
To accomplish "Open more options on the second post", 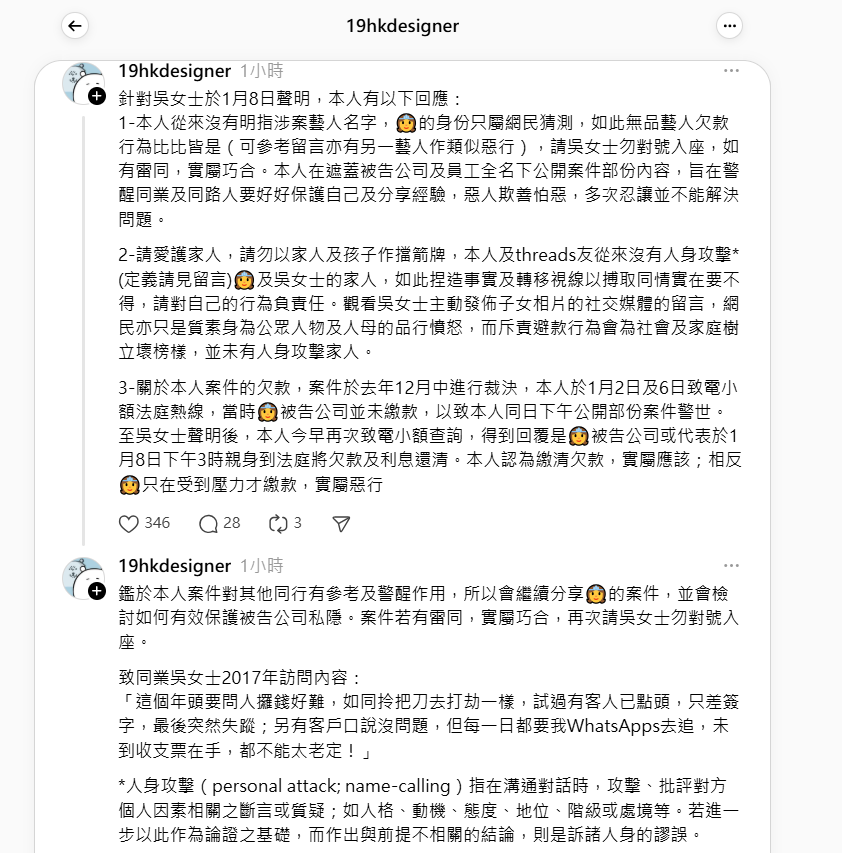I will (731, 566).
